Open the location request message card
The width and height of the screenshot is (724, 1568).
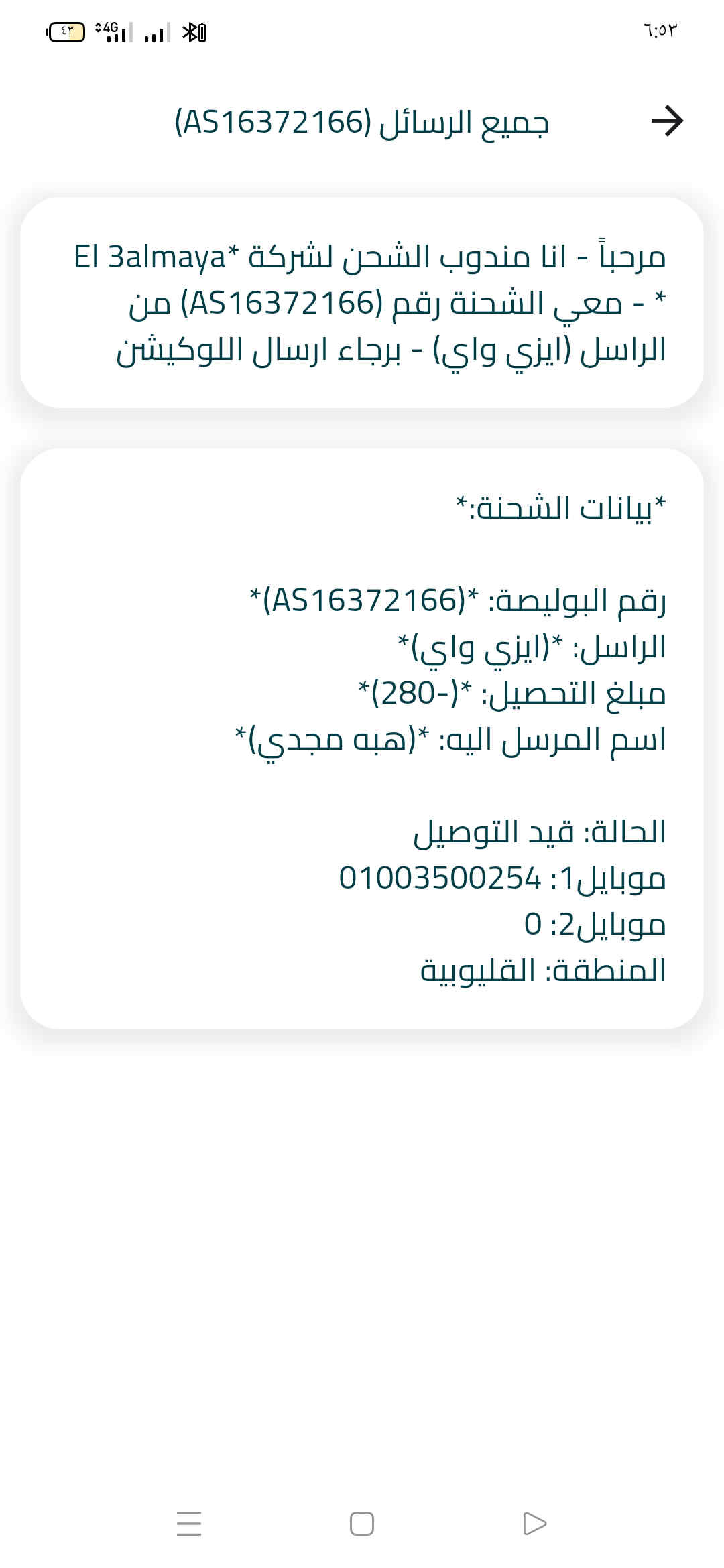pyautogui.click(x=362, y=302)
